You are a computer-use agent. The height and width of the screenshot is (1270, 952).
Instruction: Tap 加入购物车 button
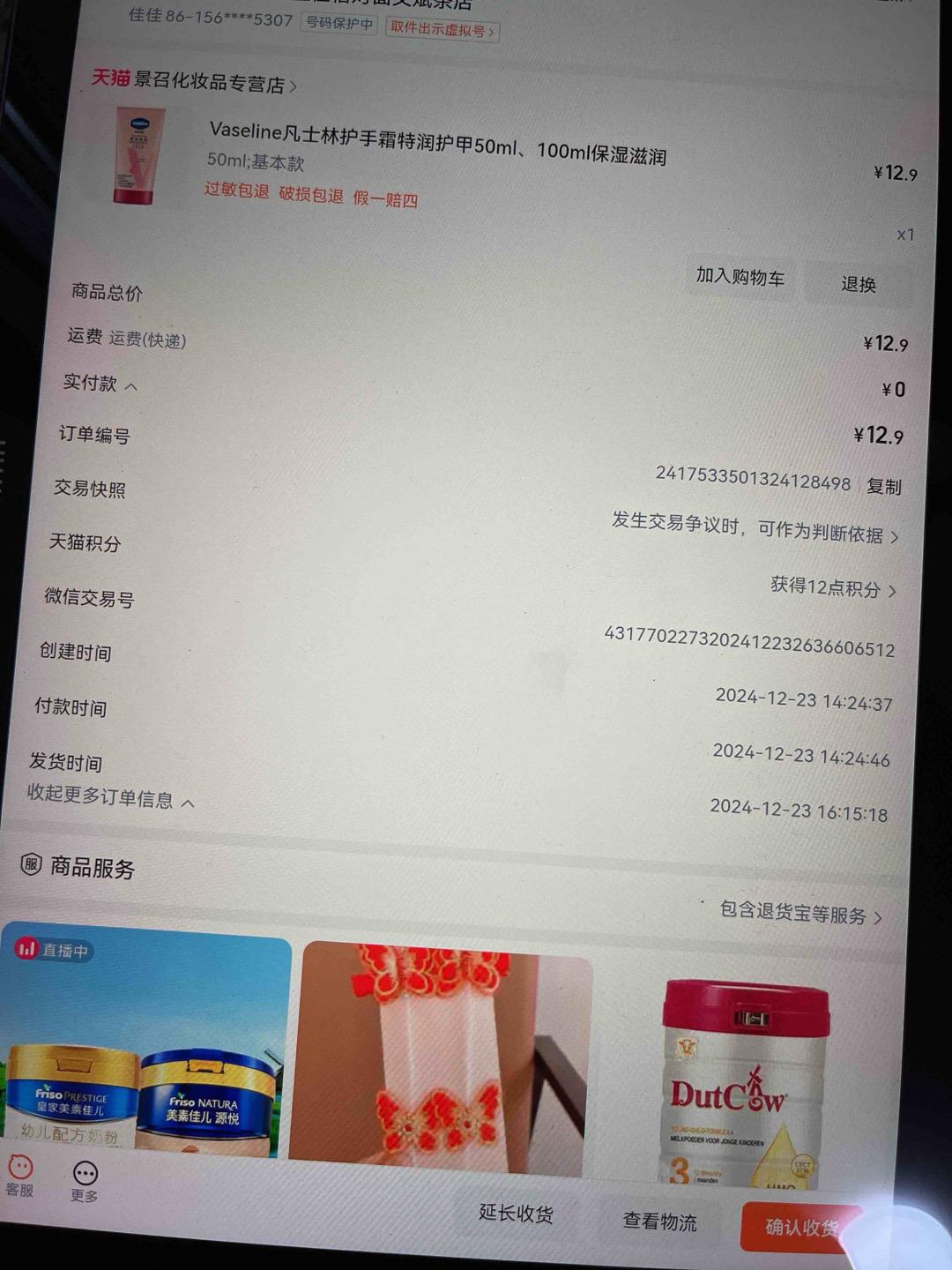[x=740, y=277]
